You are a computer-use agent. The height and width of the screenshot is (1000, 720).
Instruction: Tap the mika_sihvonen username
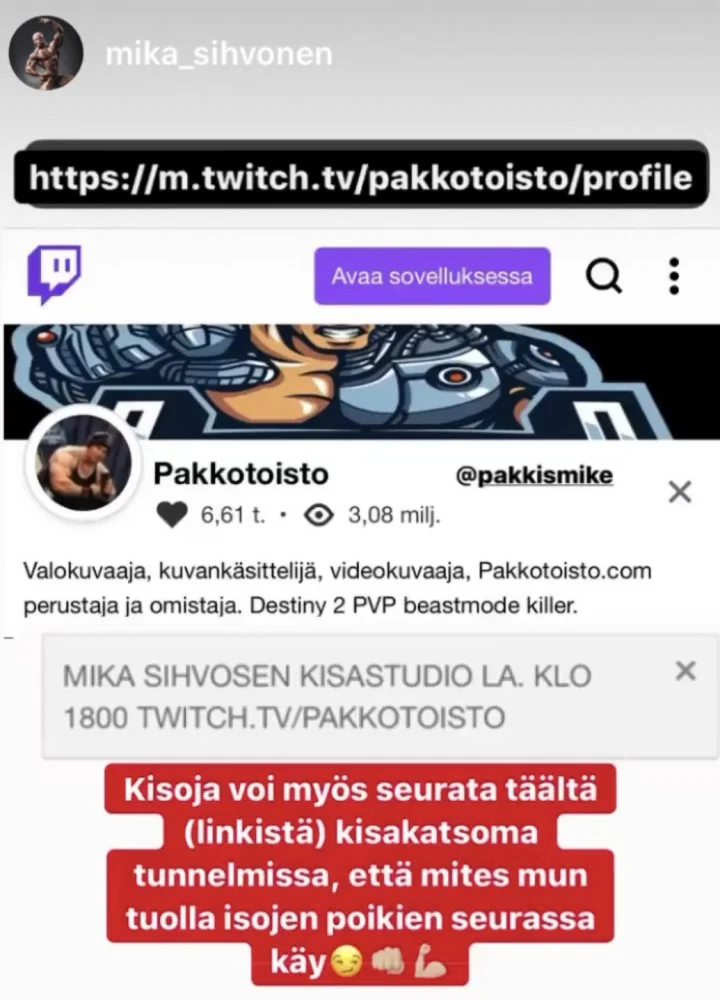pos(218,54)
